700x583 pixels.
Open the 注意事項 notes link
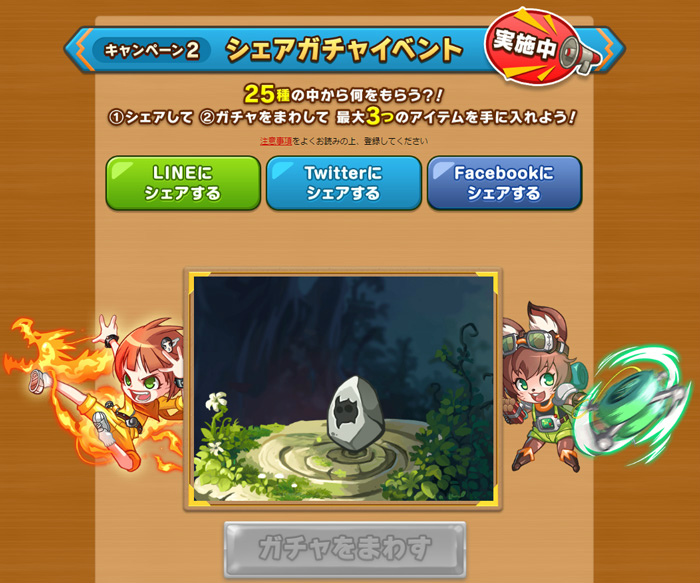point(276,142)
